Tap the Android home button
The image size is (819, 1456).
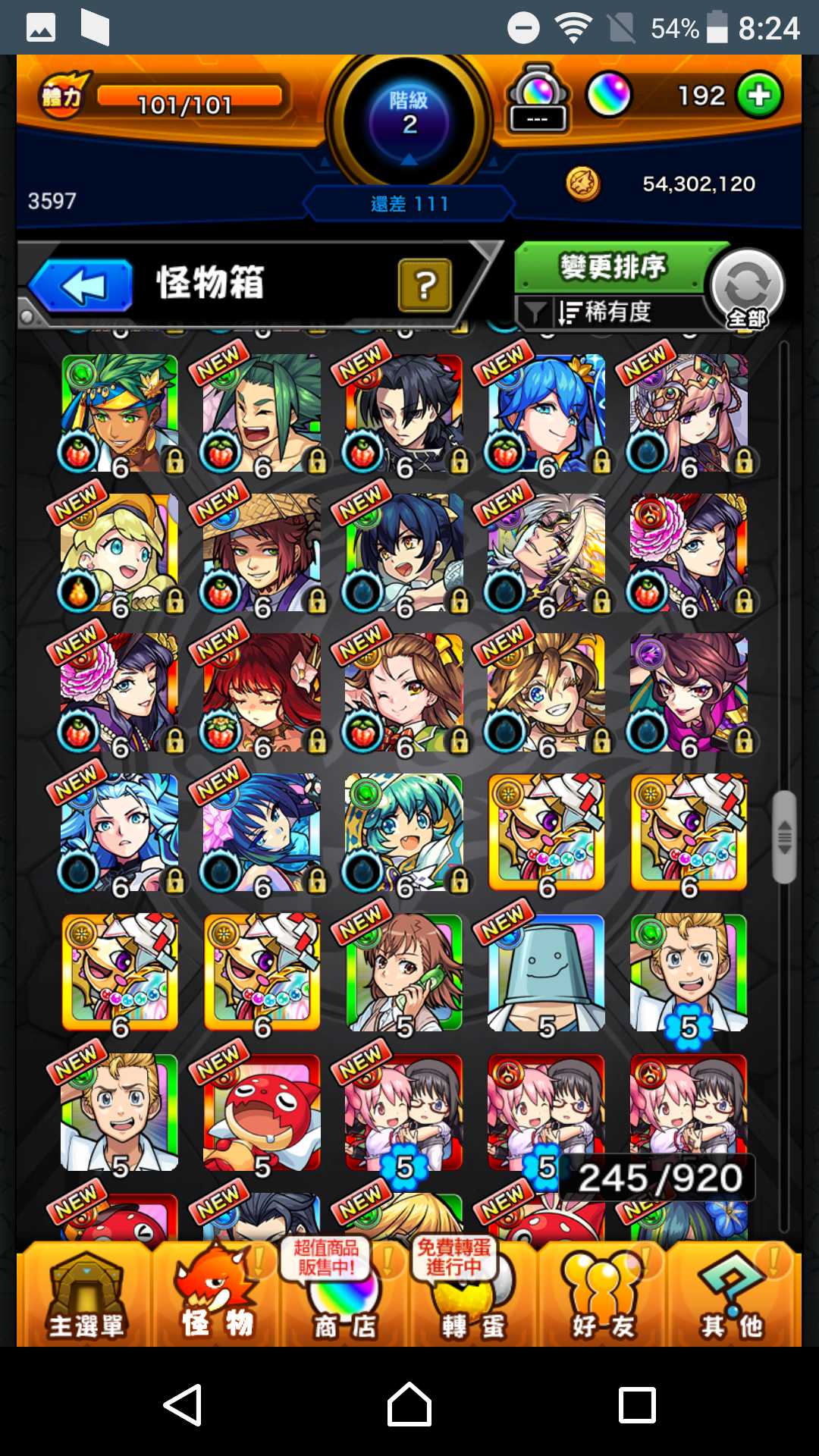coord(409,1404)
